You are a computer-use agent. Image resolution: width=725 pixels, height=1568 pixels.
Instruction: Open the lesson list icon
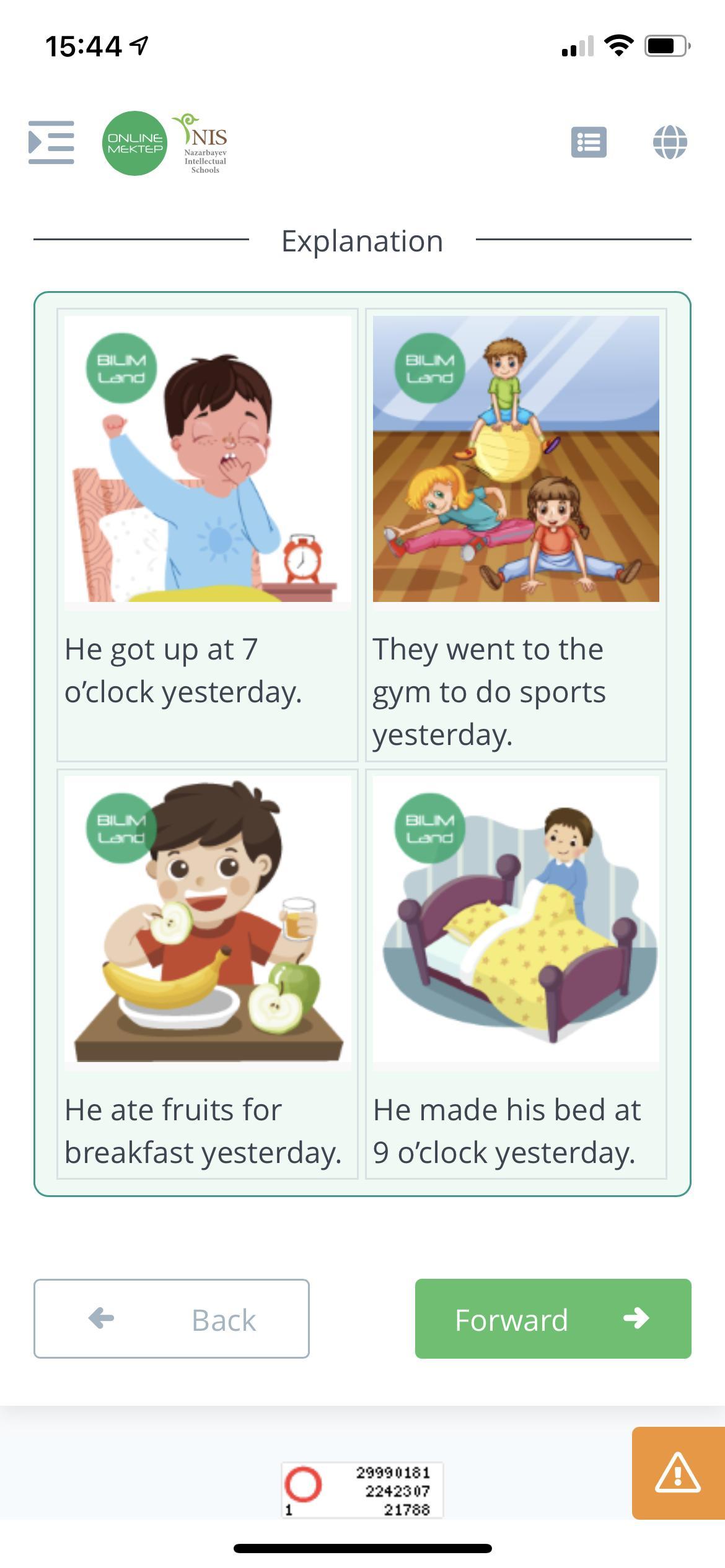click(x=589, y=142)
